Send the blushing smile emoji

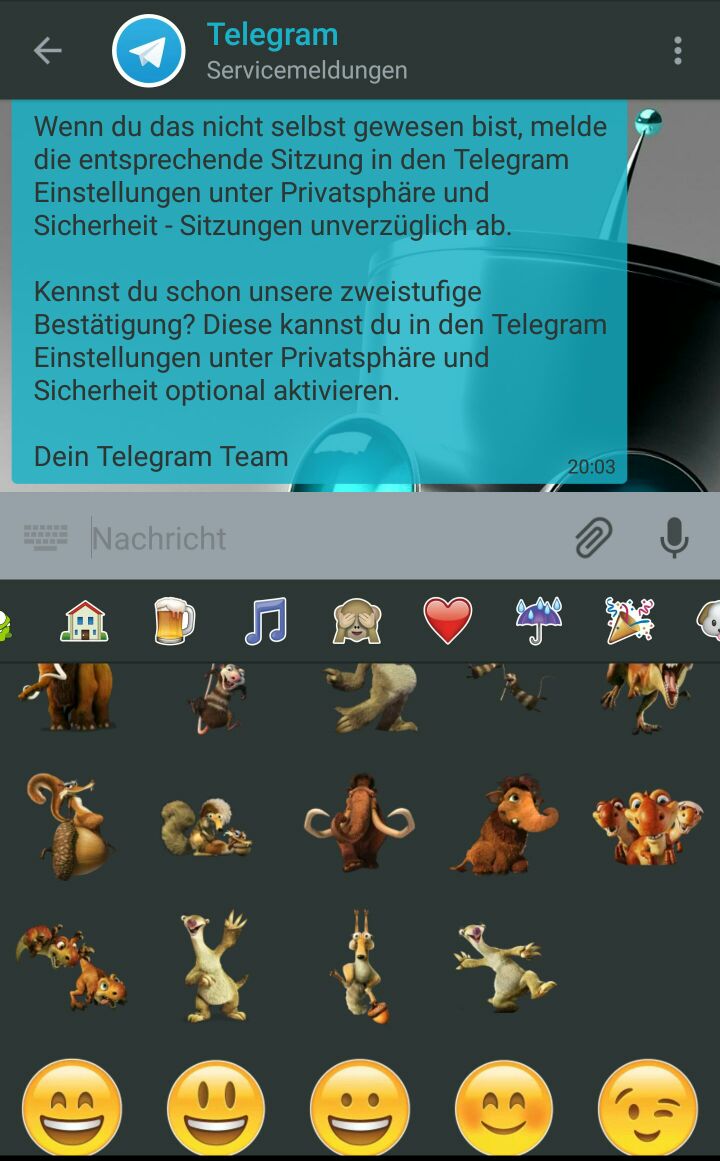pyautogui.click(x=503, y=1108)
